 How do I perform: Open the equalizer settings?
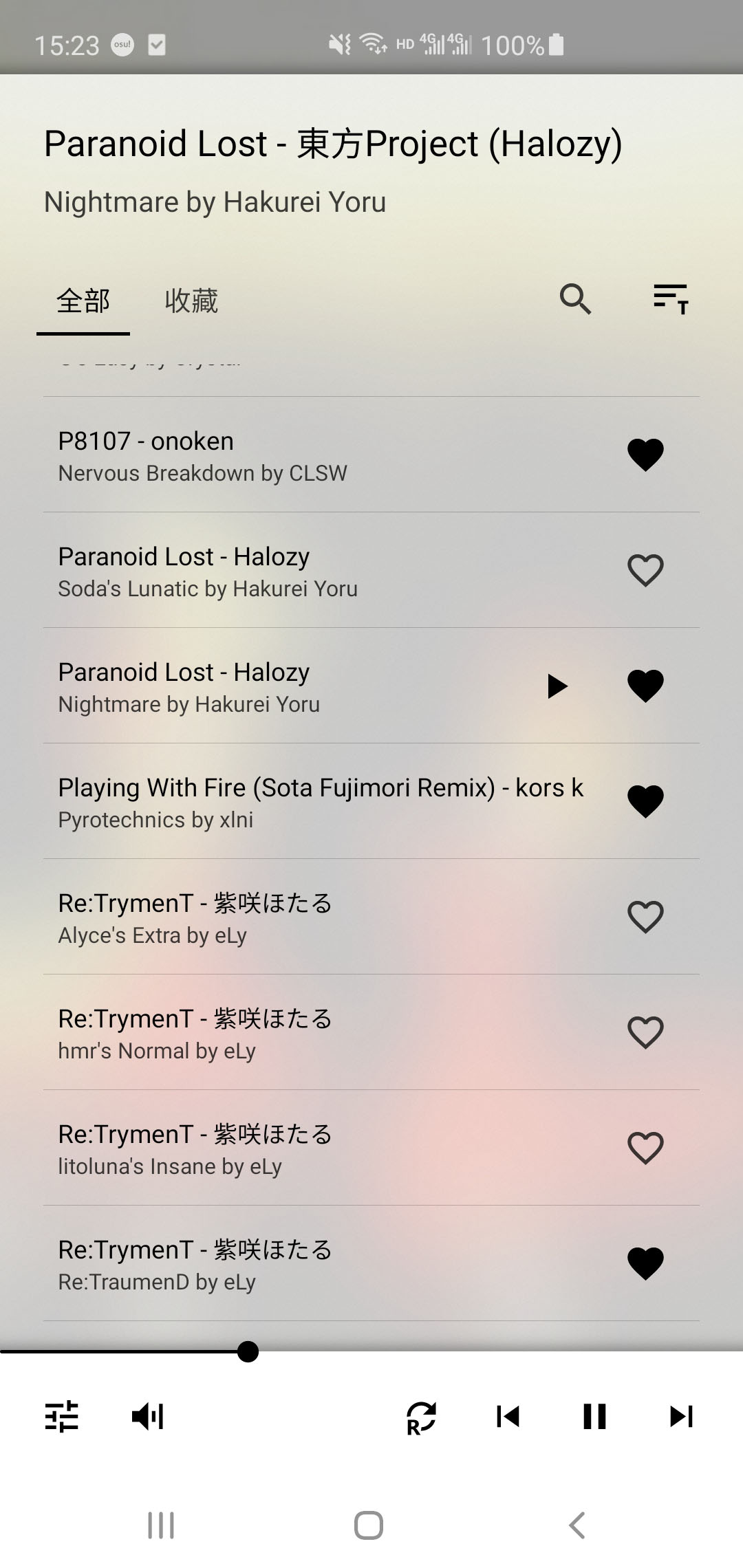(x=62, y=1417)
